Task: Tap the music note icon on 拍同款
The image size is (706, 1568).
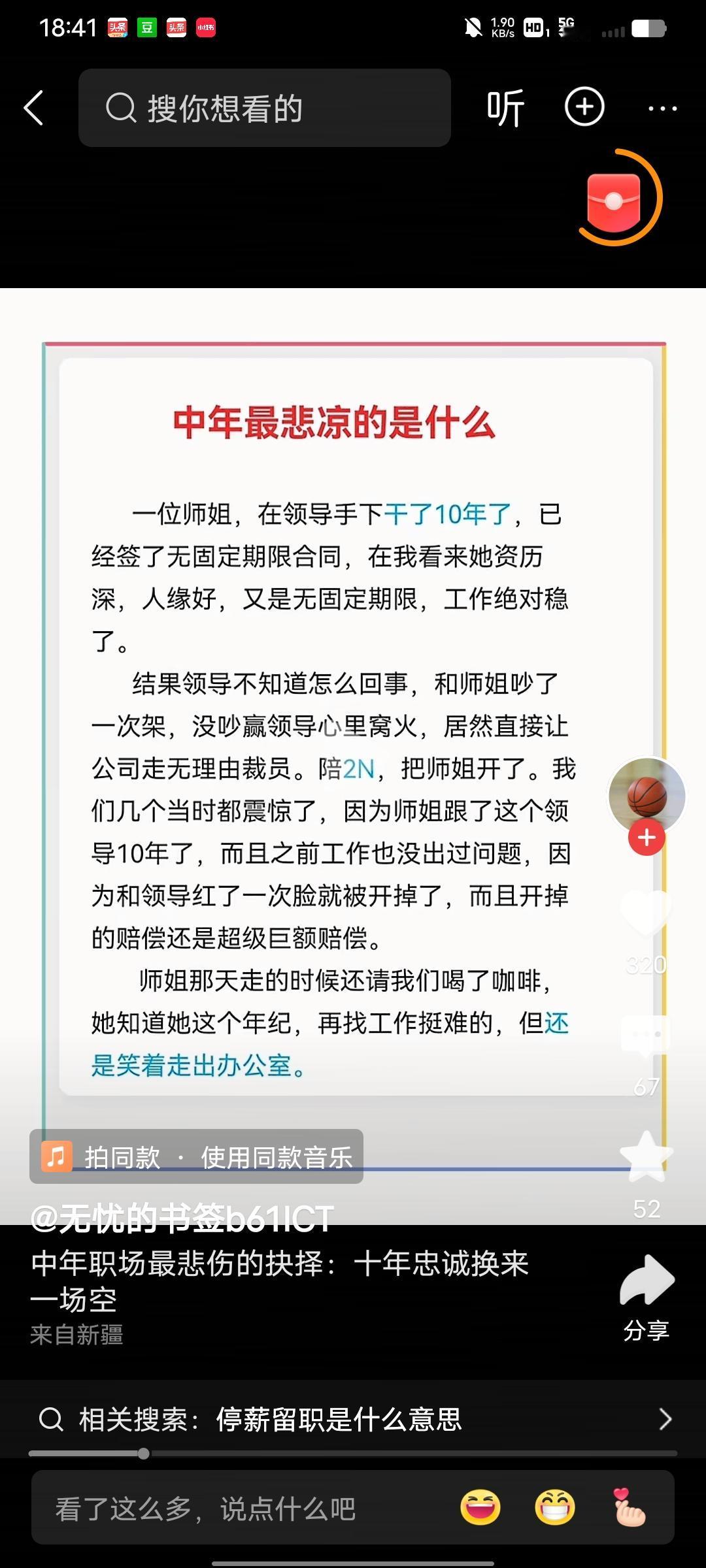Action: [x=58, y=1155]
